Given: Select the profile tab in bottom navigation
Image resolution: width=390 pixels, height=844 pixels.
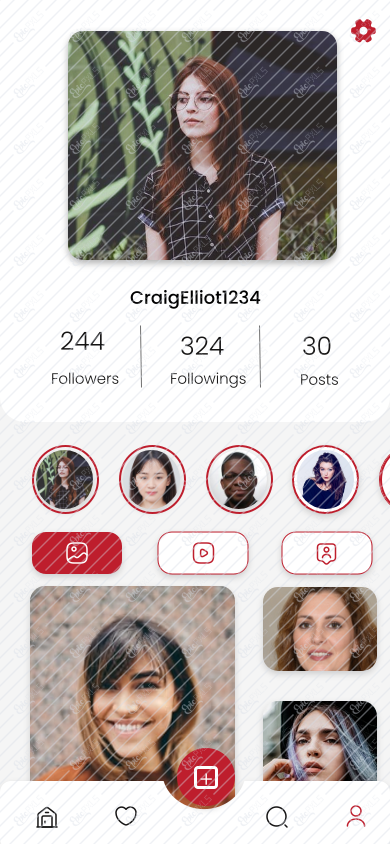Looking at the screenshot, I should [356, 817].
